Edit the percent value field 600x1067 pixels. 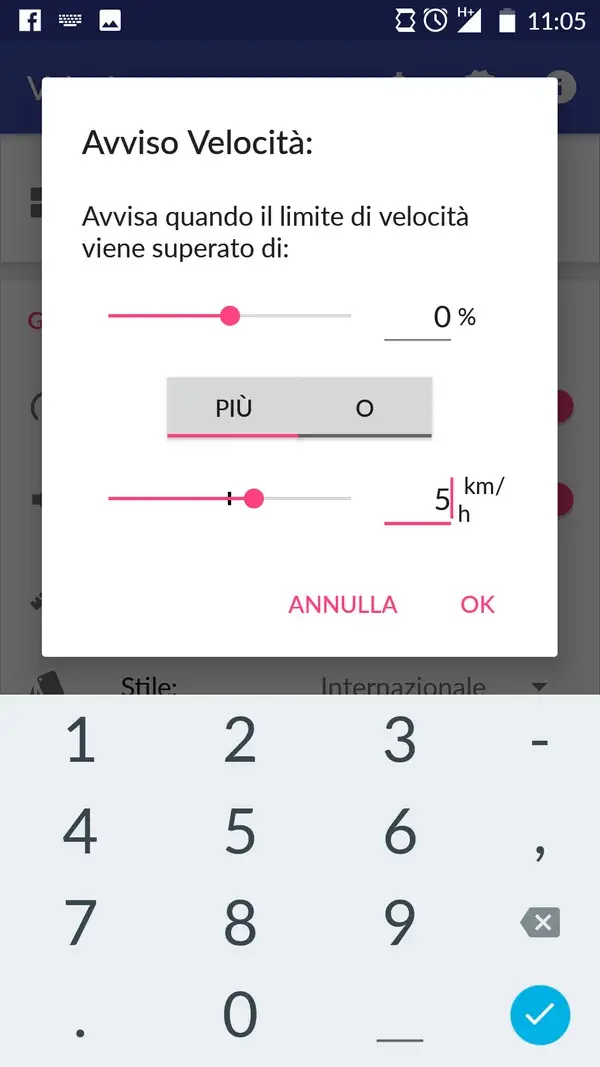point(417,318)
